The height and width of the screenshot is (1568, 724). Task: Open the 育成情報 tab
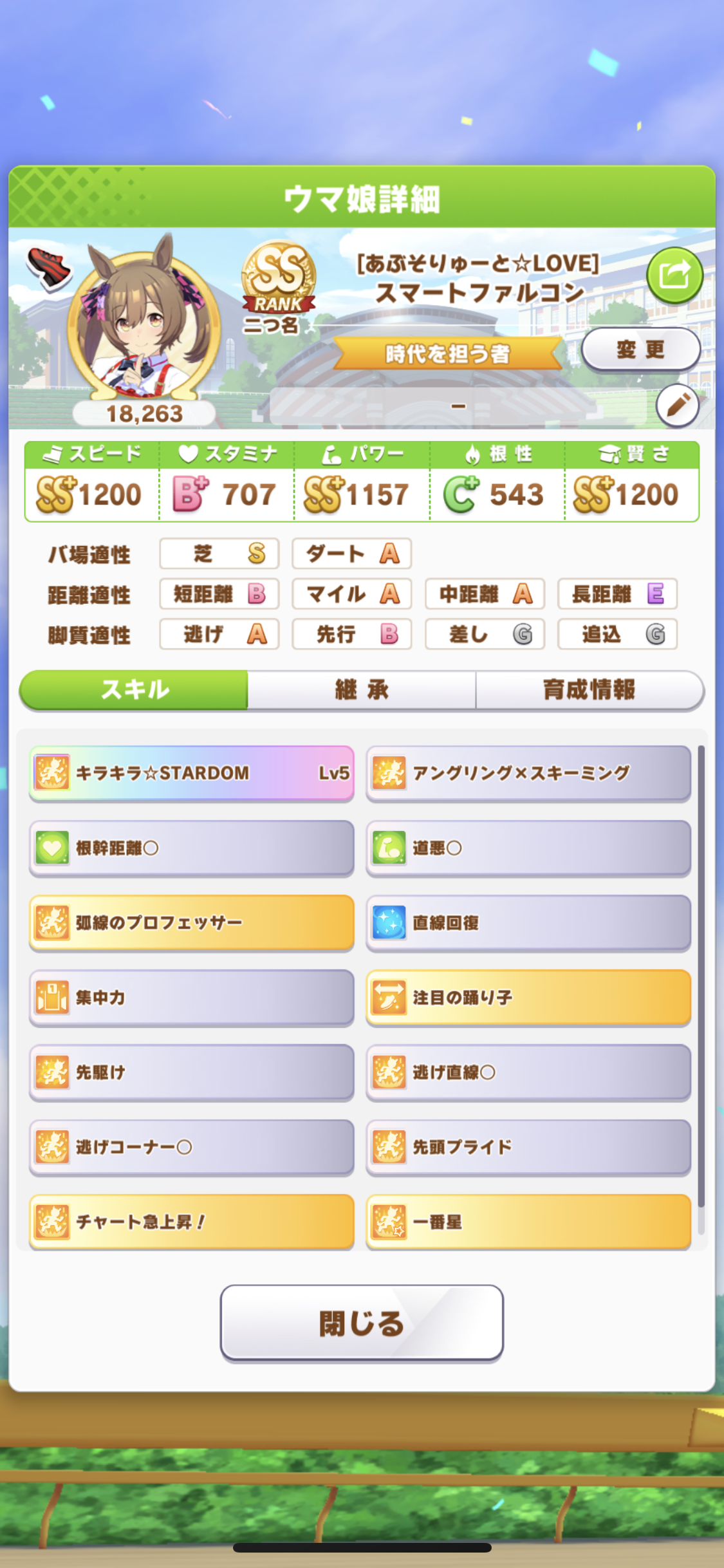pos(589,690)
